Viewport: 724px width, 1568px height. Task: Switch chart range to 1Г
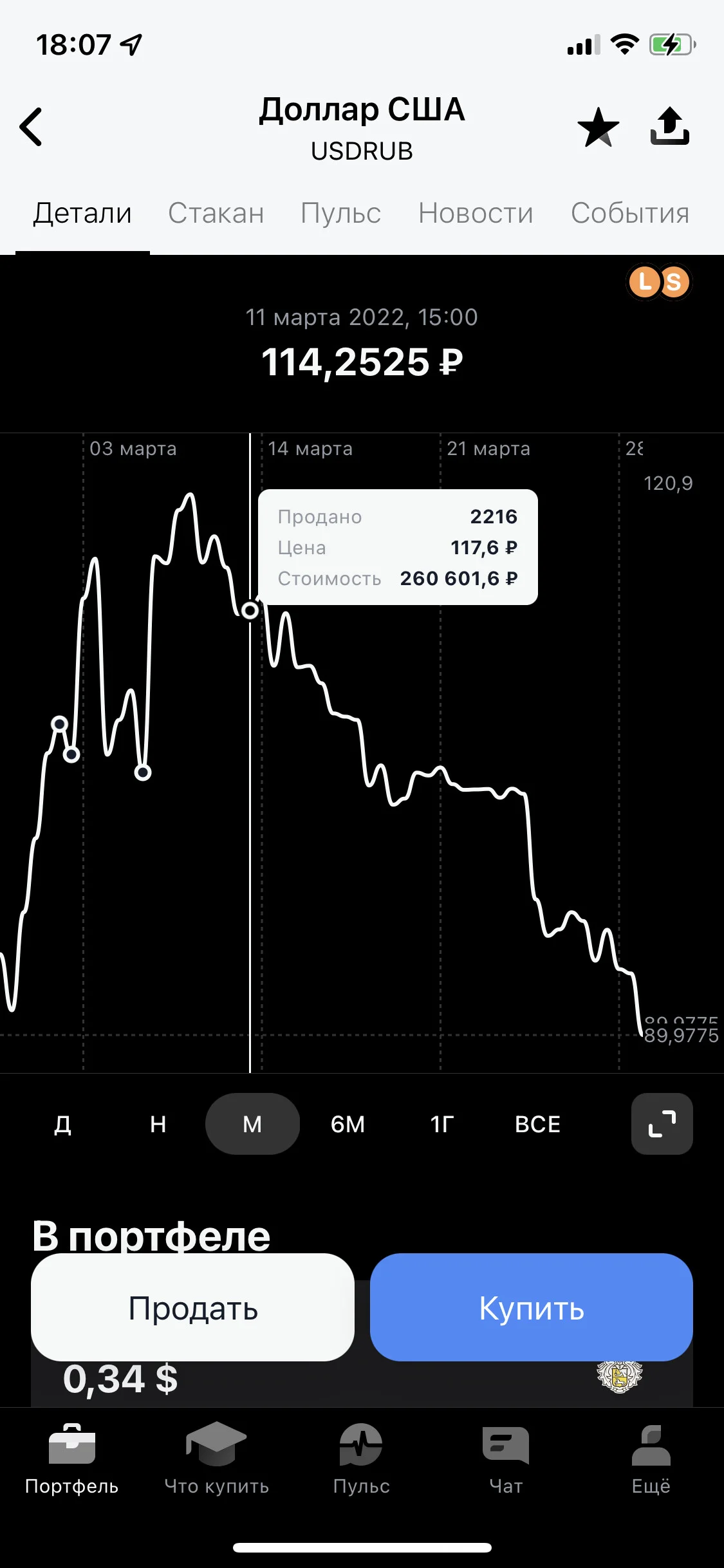point(442,1124)
